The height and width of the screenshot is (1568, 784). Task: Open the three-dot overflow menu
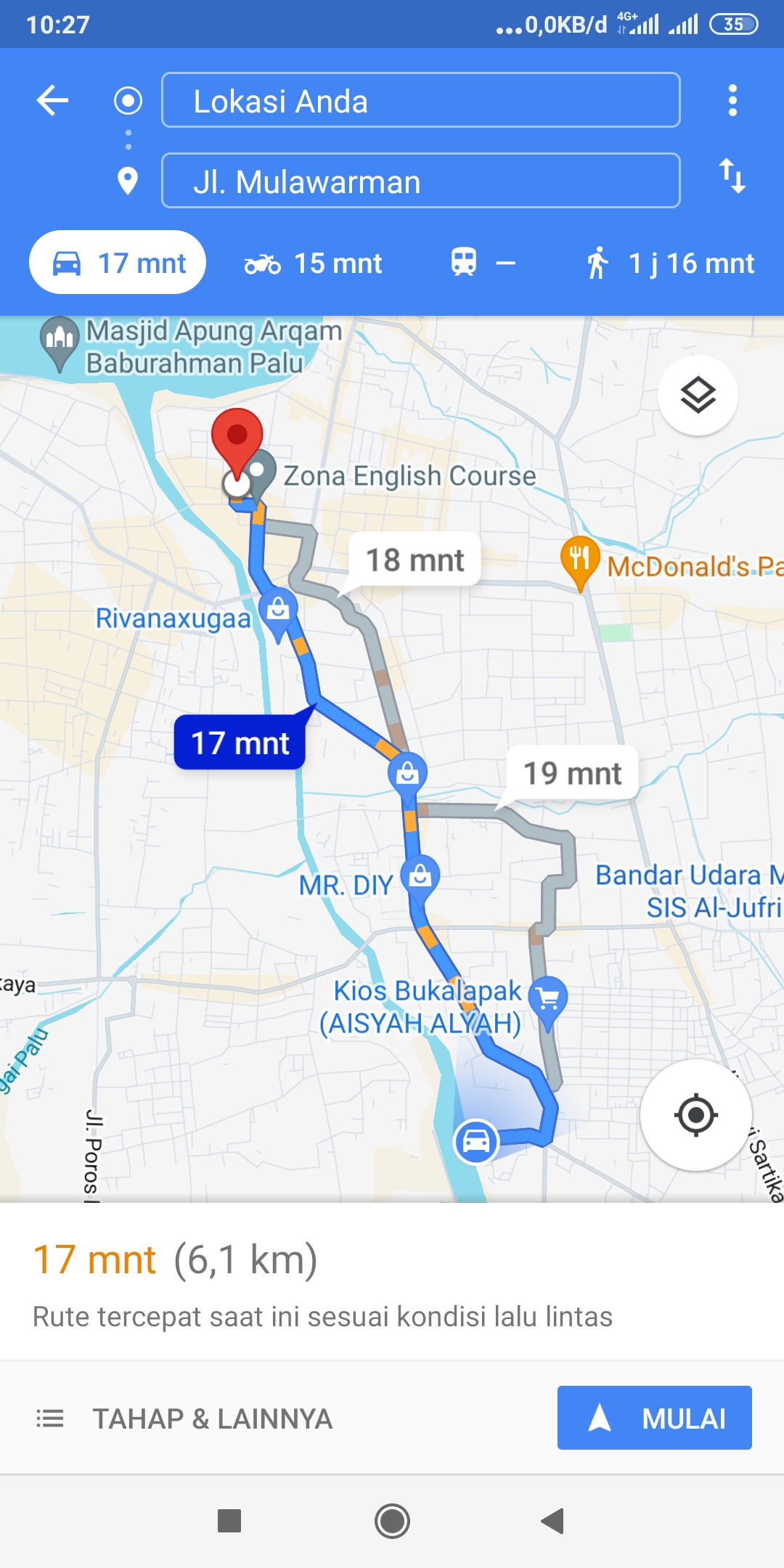[x=732, y=100]
